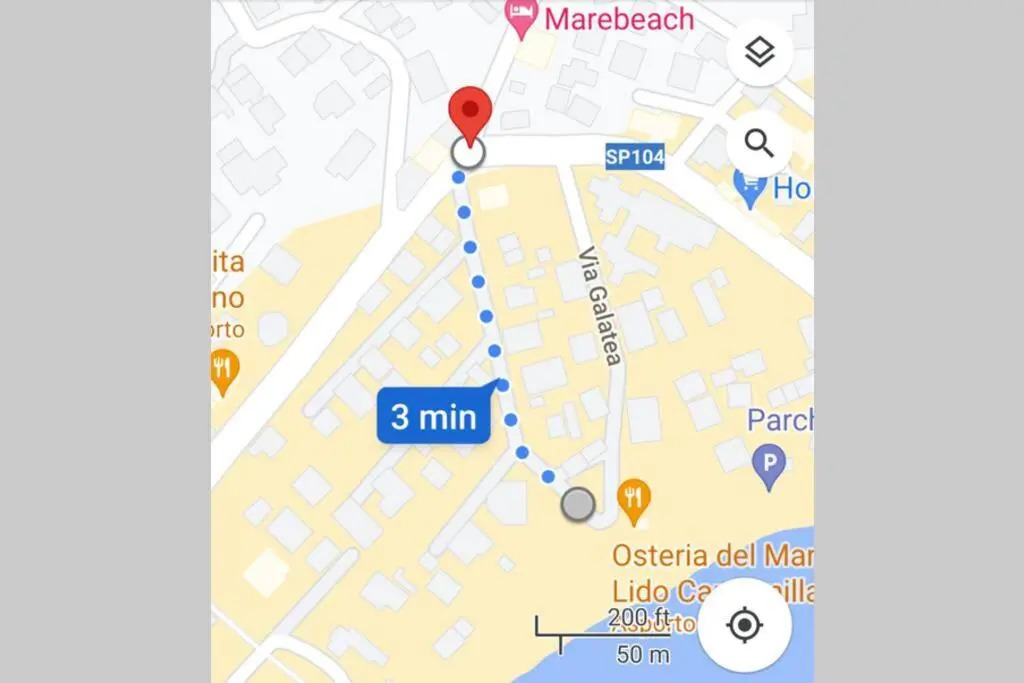1024x683 pixels.
Task: Open the map layers button
Action: point(760,54)
